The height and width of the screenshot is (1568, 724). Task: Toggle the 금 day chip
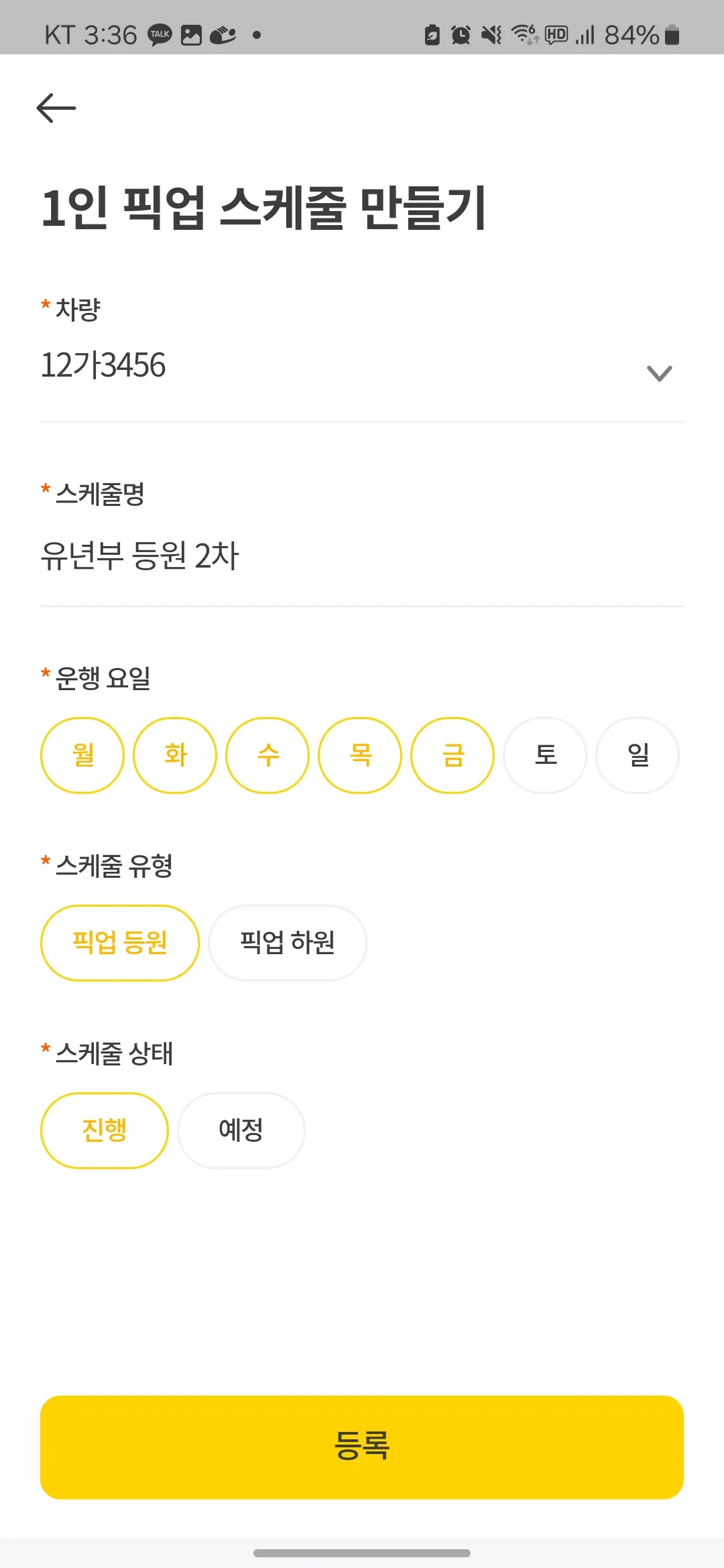(452, 755)
